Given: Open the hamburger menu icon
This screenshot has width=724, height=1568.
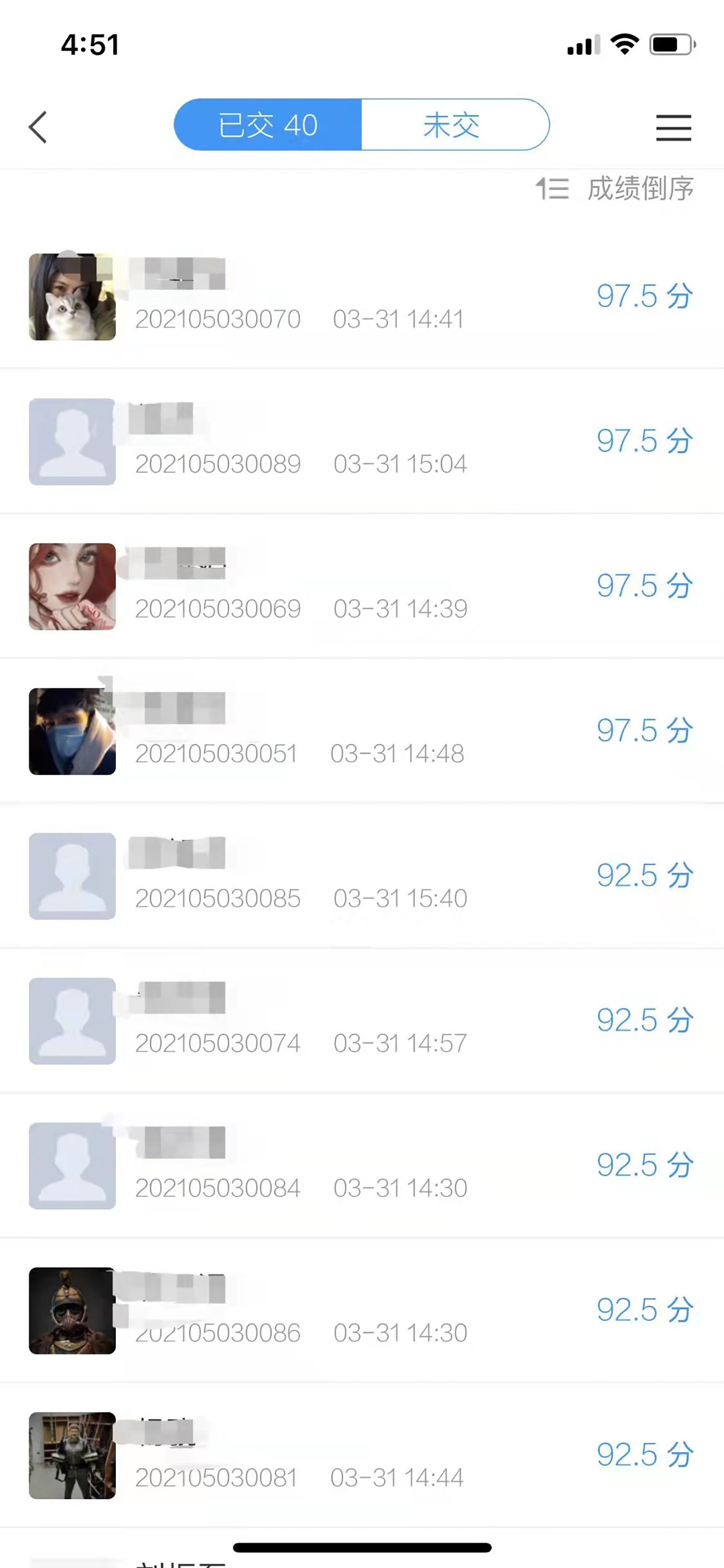Looking at the screenshot, I should tap(673, 127).
